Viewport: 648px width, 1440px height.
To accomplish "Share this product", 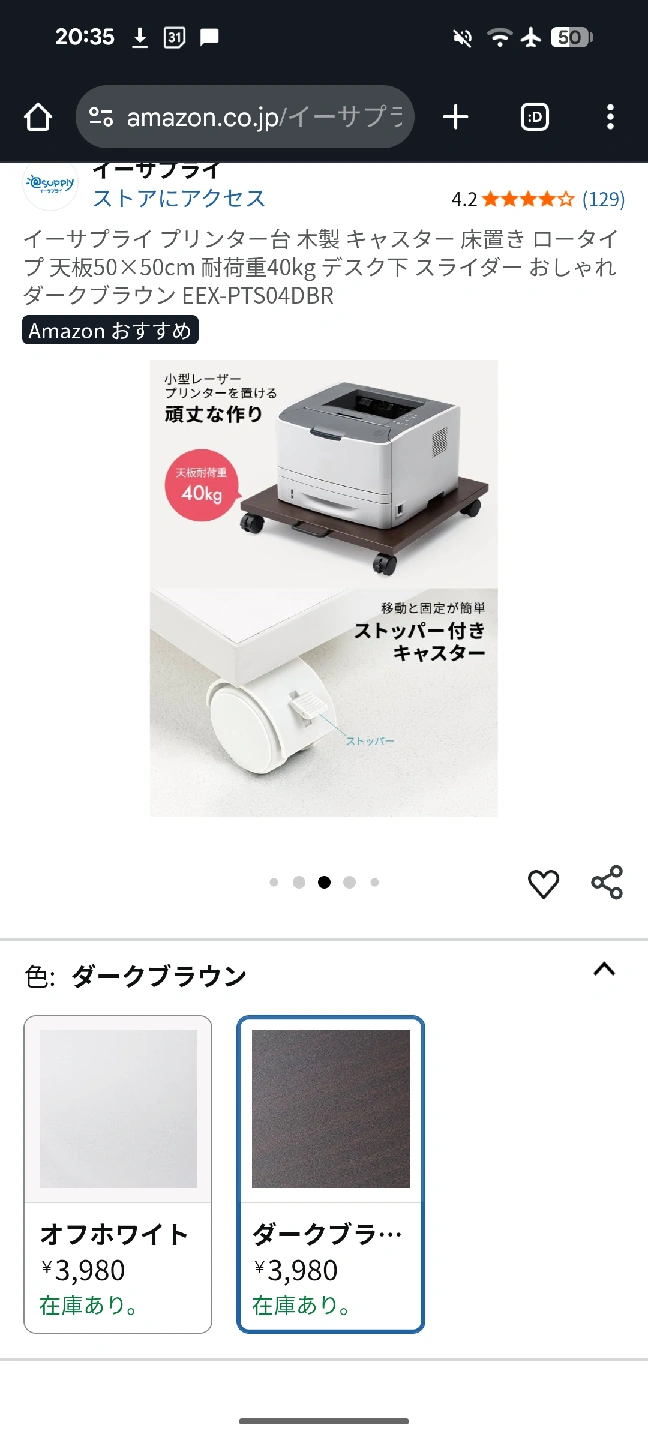I will click(607, 882).
